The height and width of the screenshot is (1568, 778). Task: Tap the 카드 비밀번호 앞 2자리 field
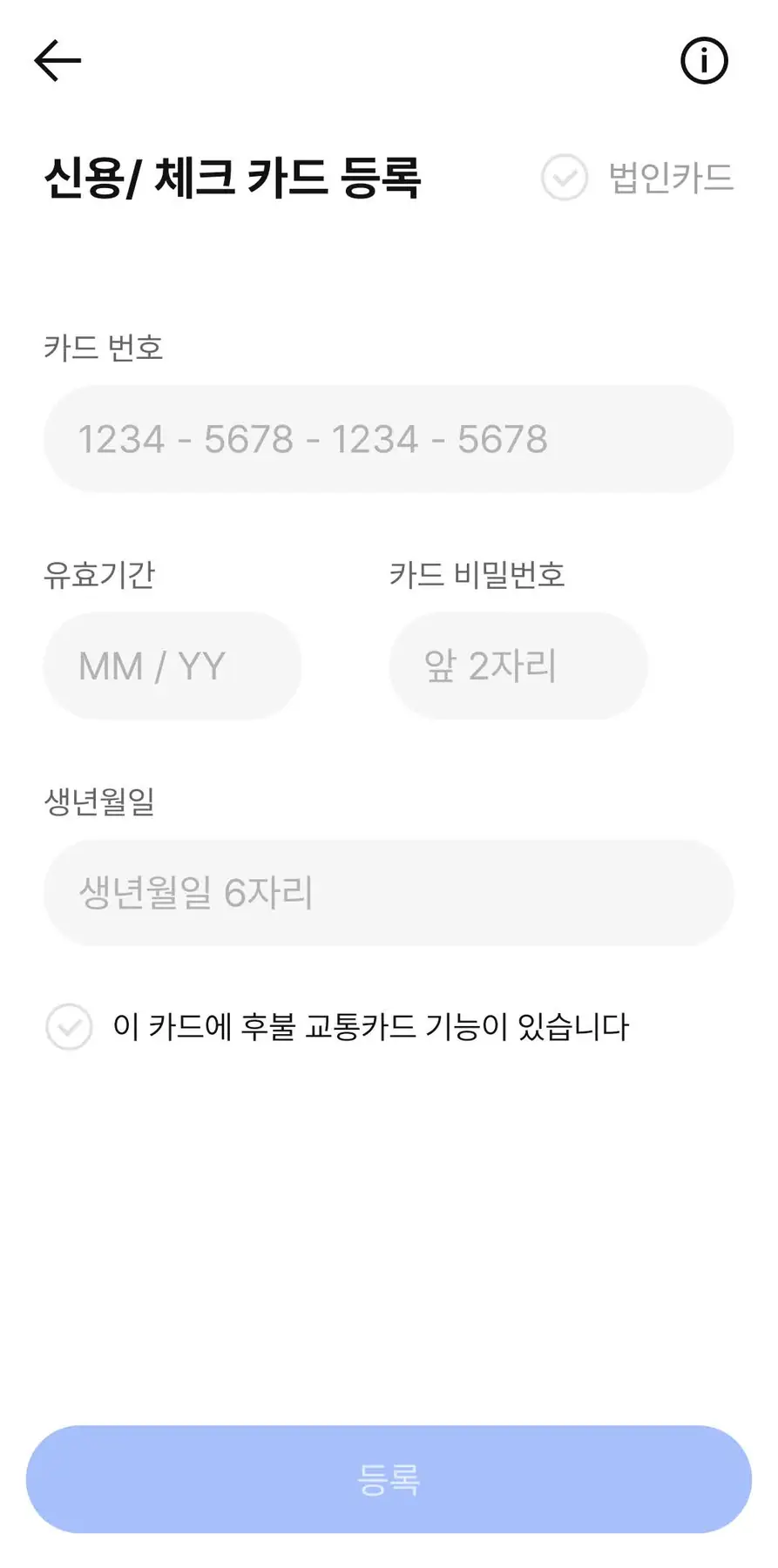(x=518, y=666)
